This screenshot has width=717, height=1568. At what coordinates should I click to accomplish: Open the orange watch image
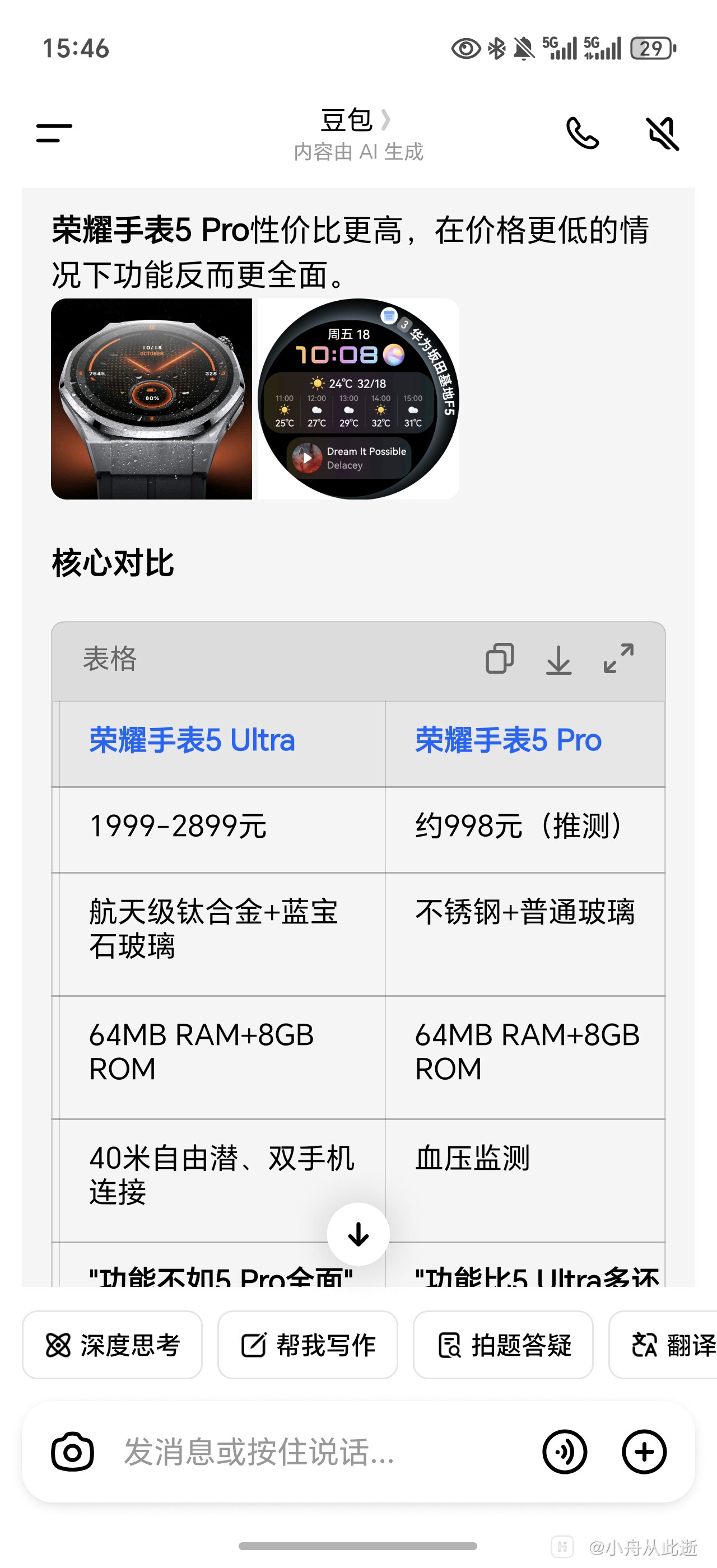pos(152,399)
